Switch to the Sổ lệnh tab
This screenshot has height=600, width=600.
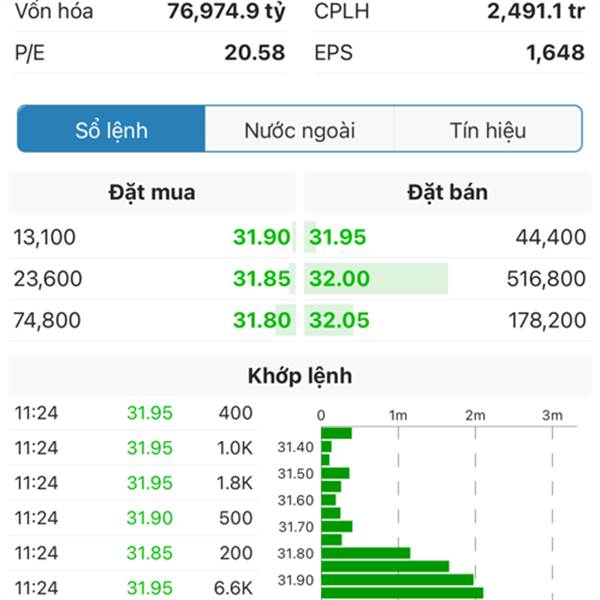point(112,130)
